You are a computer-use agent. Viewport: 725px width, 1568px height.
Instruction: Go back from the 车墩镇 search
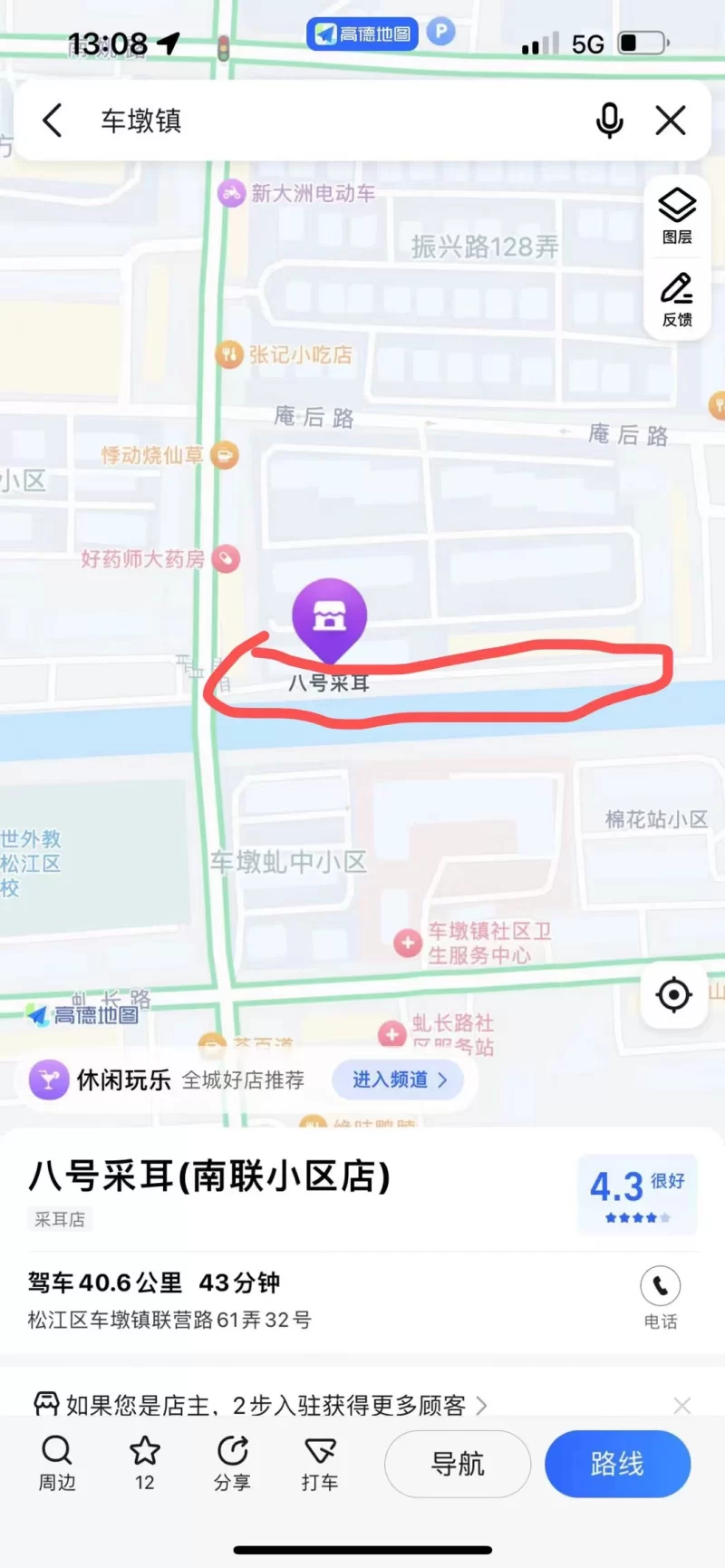53,121
